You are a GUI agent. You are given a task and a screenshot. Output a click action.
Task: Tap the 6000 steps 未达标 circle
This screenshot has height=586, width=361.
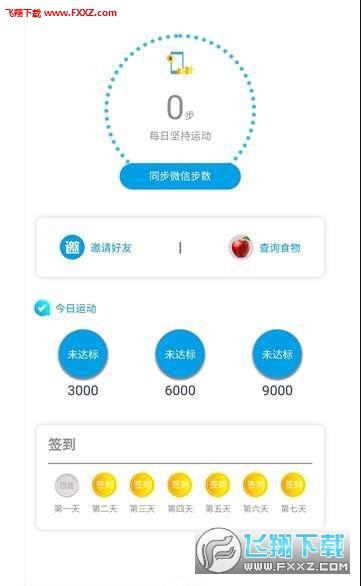click(180, 354)
